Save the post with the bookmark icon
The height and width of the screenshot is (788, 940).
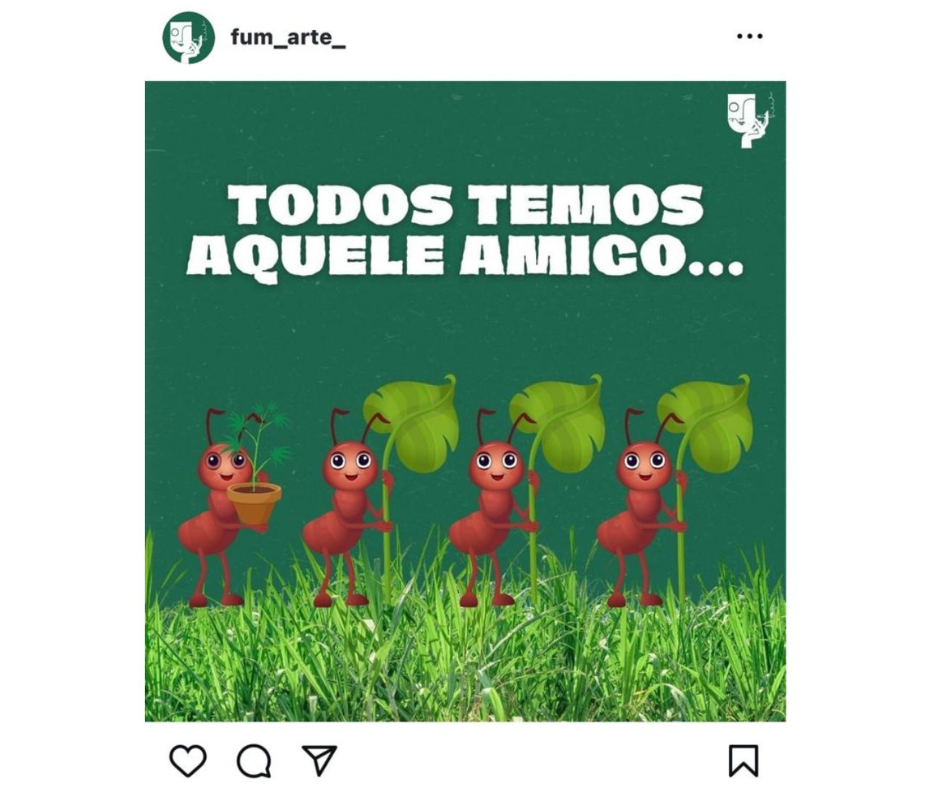click(743, 761)
